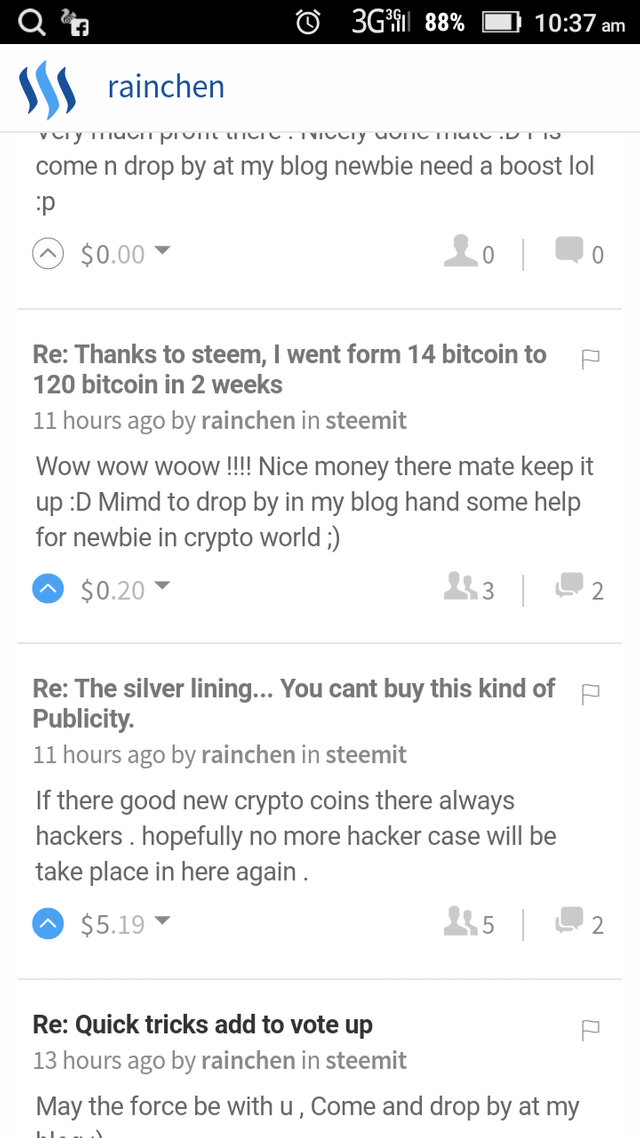Upvote the comment showing $0.00 payout
Image resolution: width=640 pixels, height=1138 pixels.
[46, 255]
